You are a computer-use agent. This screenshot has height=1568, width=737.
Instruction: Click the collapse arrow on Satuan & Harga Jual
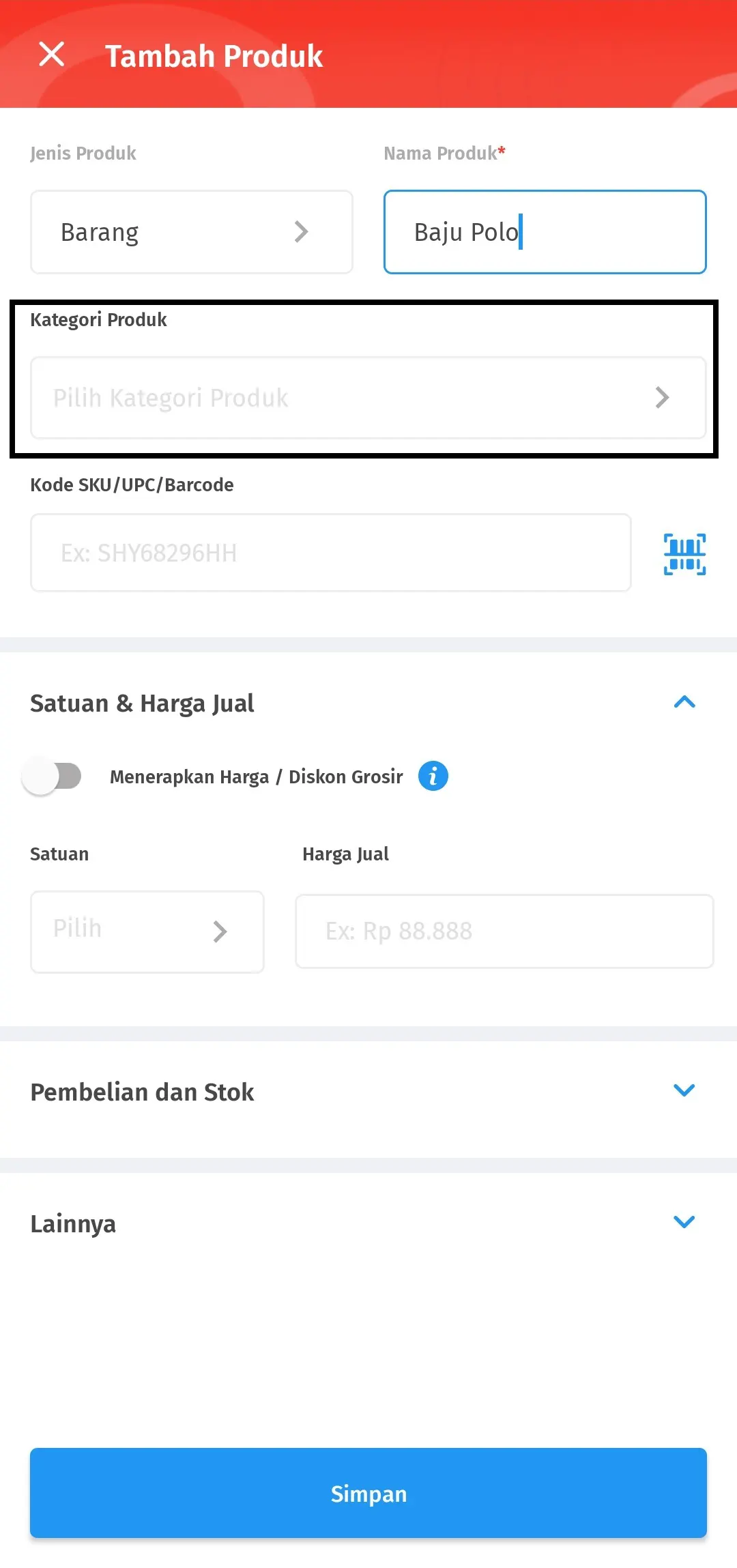click(x=684, y=702)
